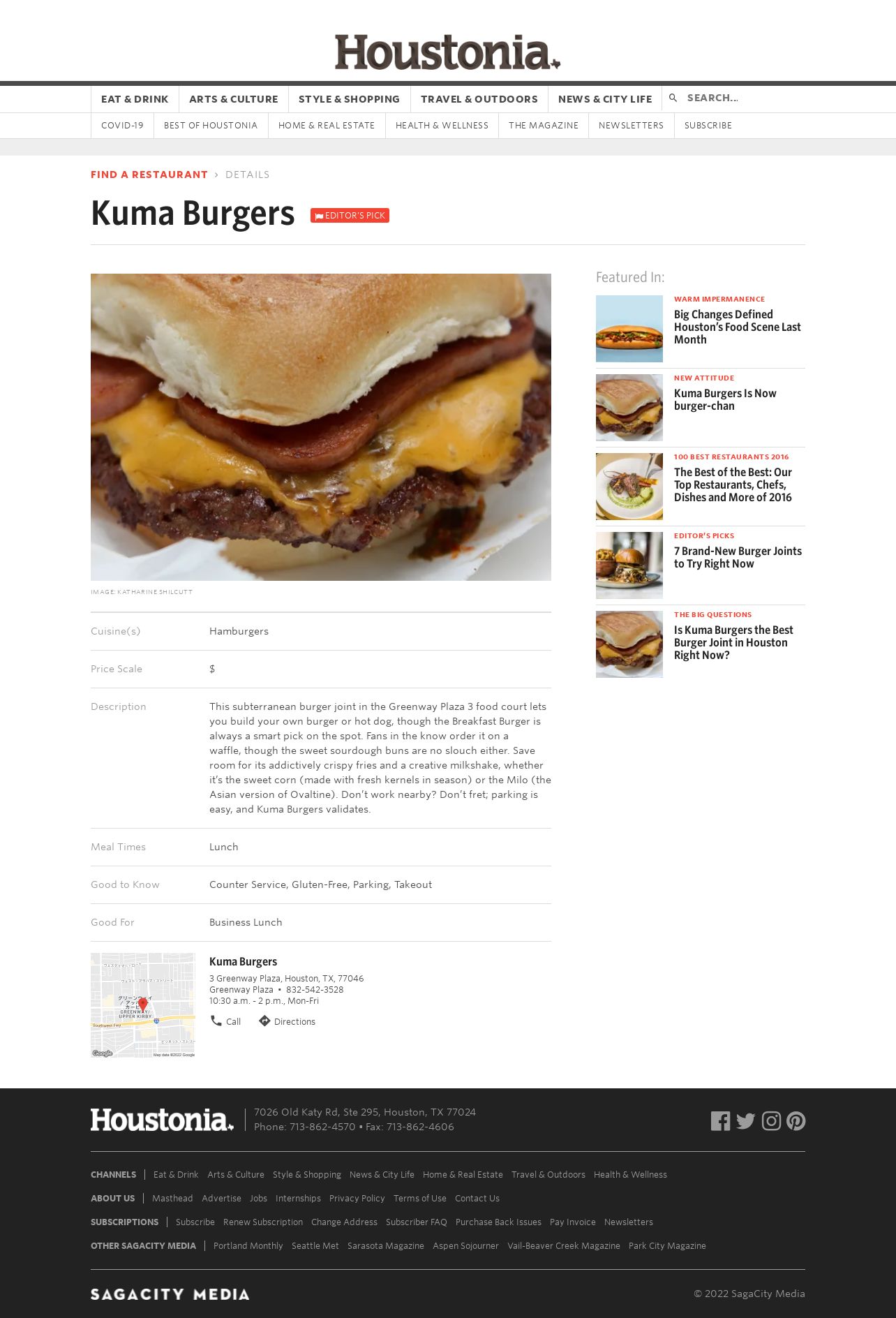Go to Arts & Culture
896x1318 pixels.
click(233, 99)
